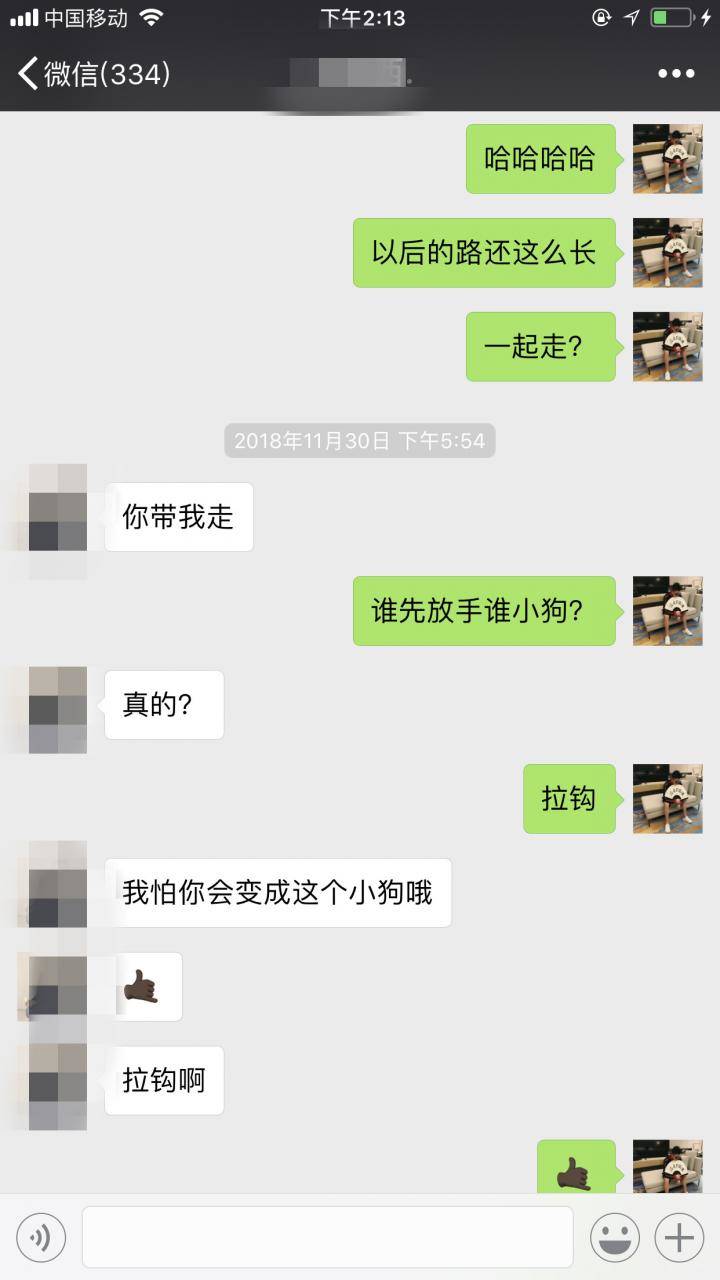Tap the message bubble 谁先放手谁小狗?
The height and width of the screenshot is (1280, 720).
483,611
